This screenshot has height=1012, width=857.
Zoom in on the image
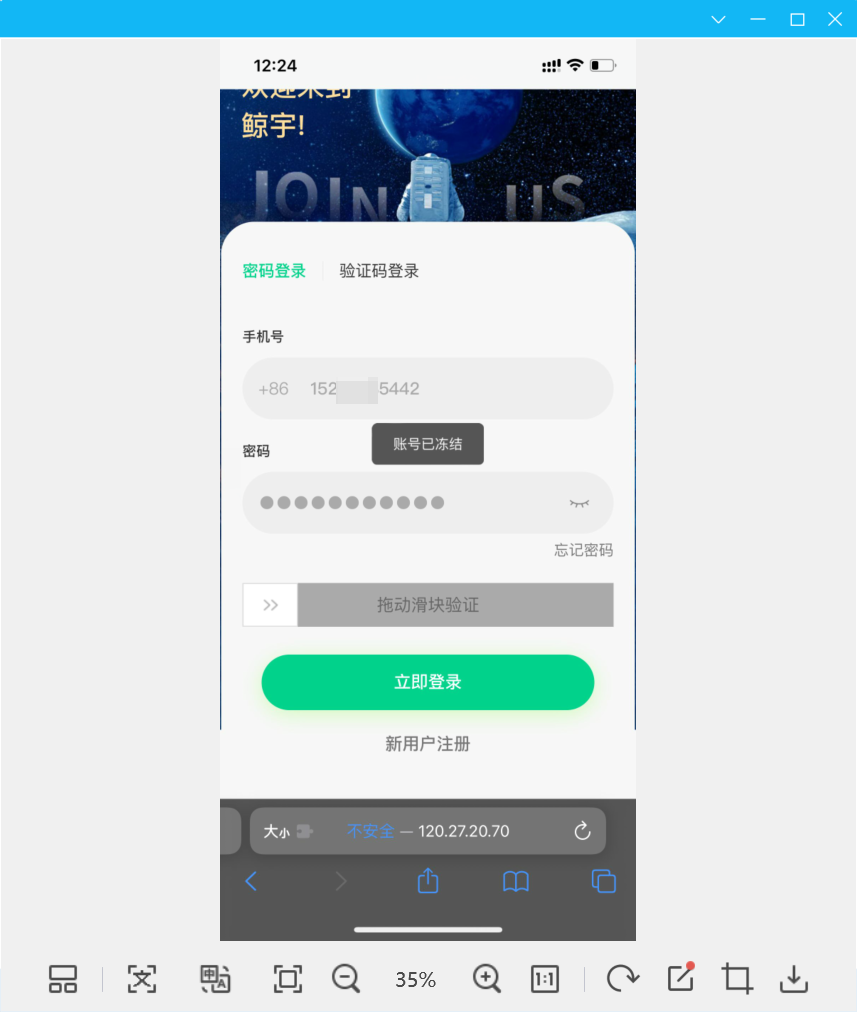pos(487,979)
